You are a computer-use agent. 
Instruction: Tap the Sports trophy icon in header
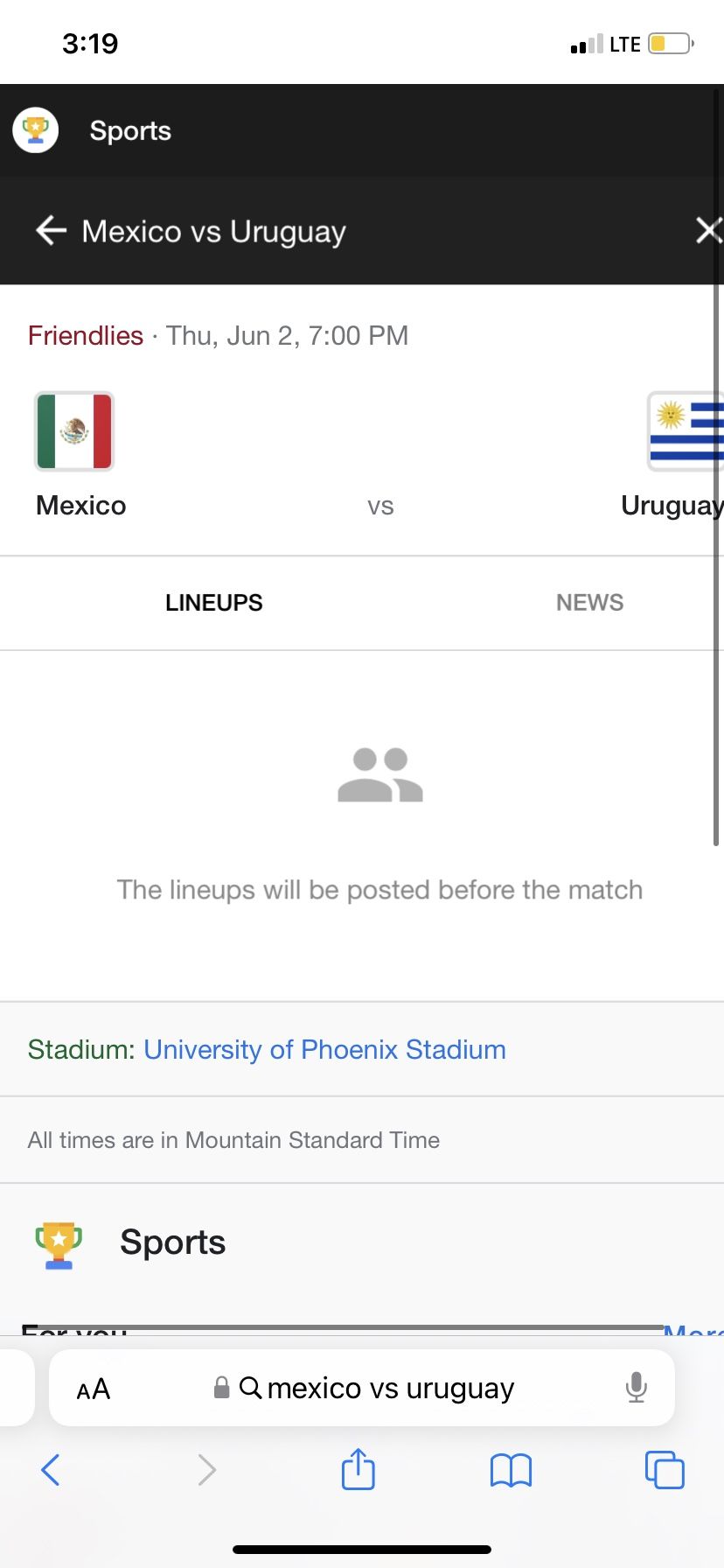35,129
